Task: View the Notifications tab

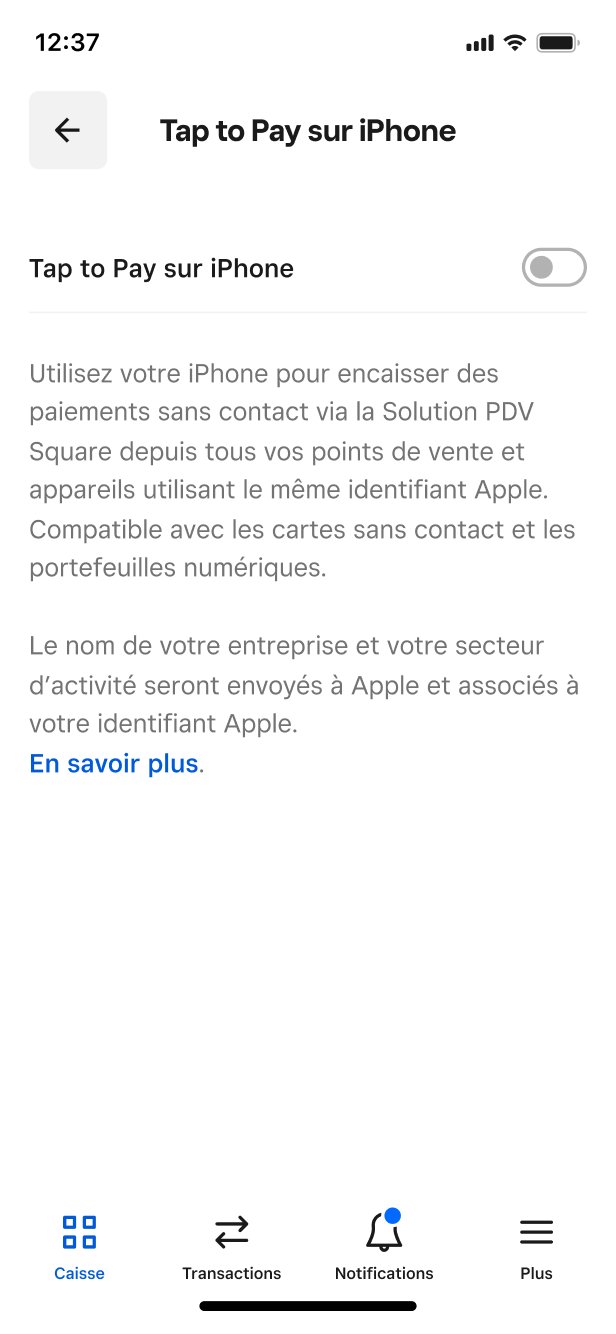Action: (384, 1245)
